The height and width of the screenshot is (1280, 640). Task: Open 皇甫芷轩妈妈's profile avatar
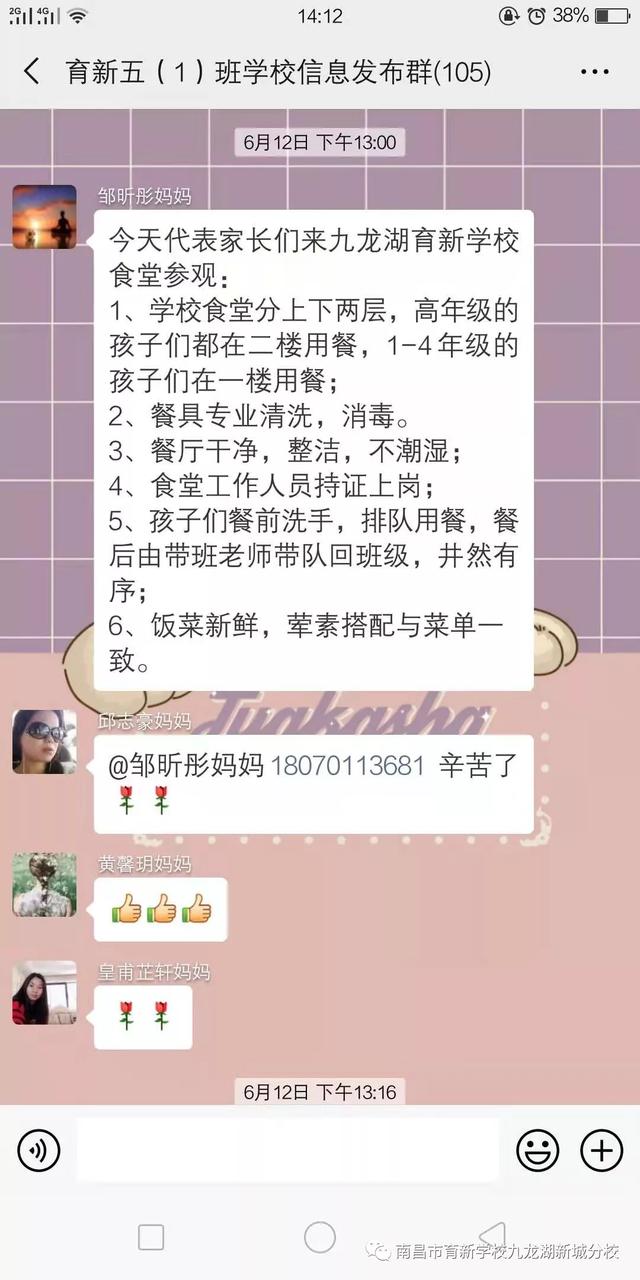pyautogui.click(x=44, y=993)
